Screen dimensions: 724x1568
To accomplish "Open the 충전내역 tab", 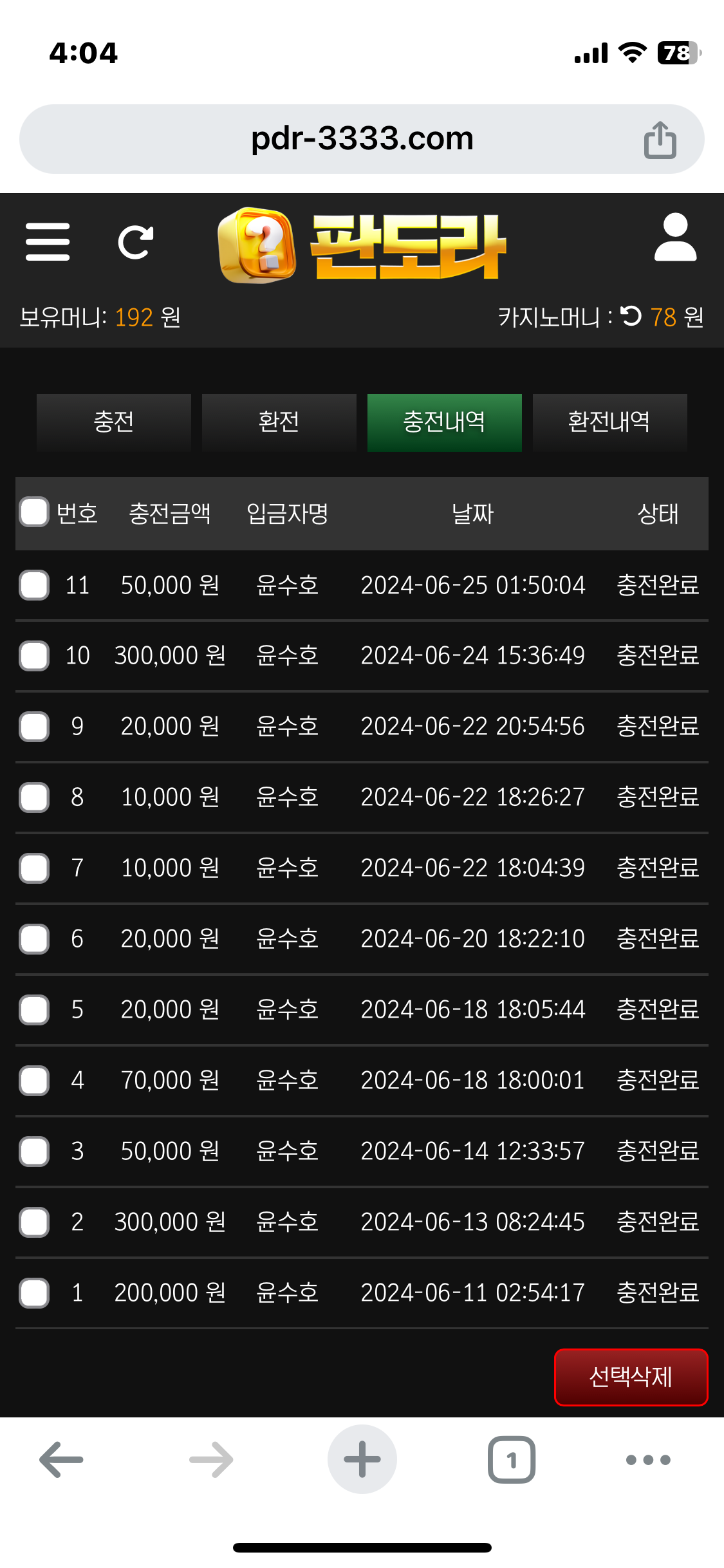I will point(444,422).
